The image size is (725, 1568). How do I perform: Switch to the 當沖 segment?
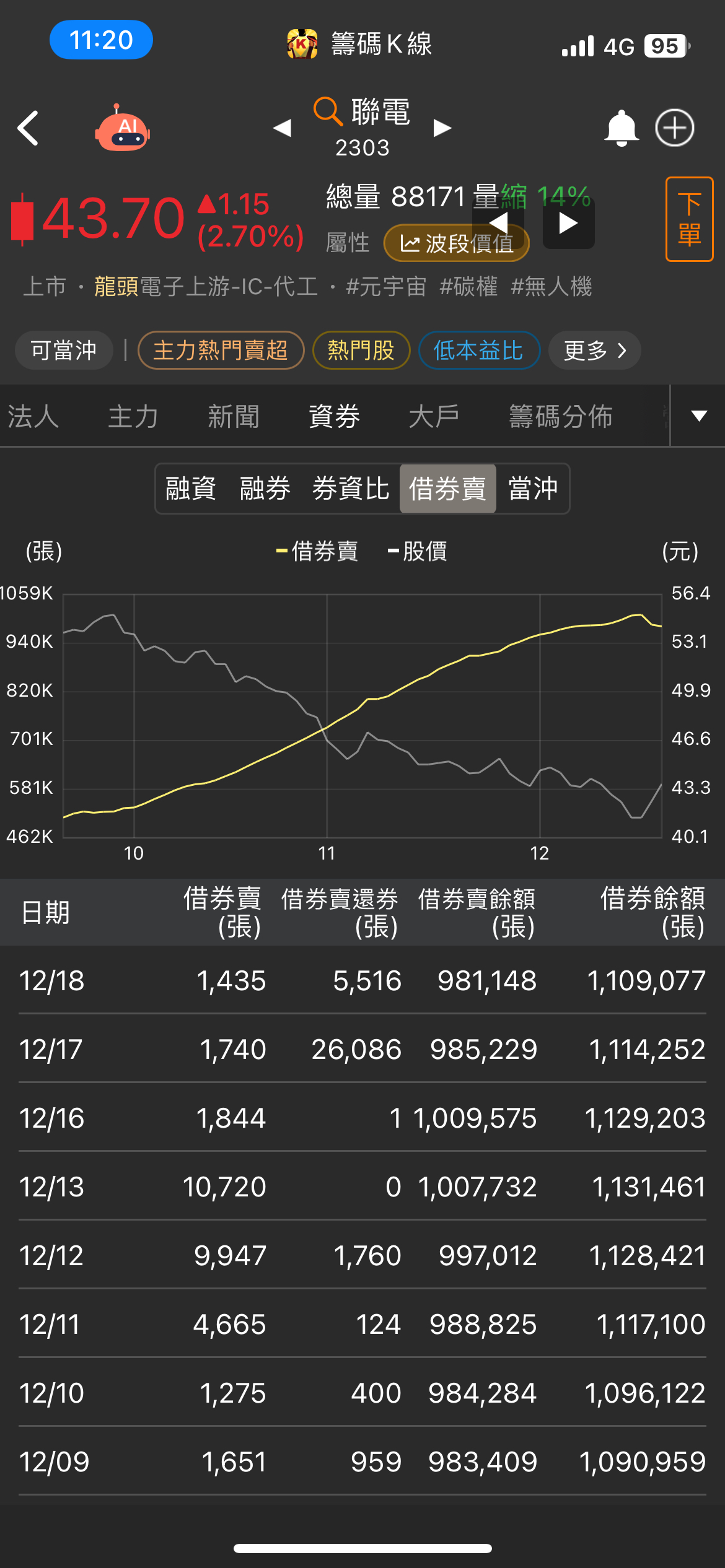pos(533,489)
